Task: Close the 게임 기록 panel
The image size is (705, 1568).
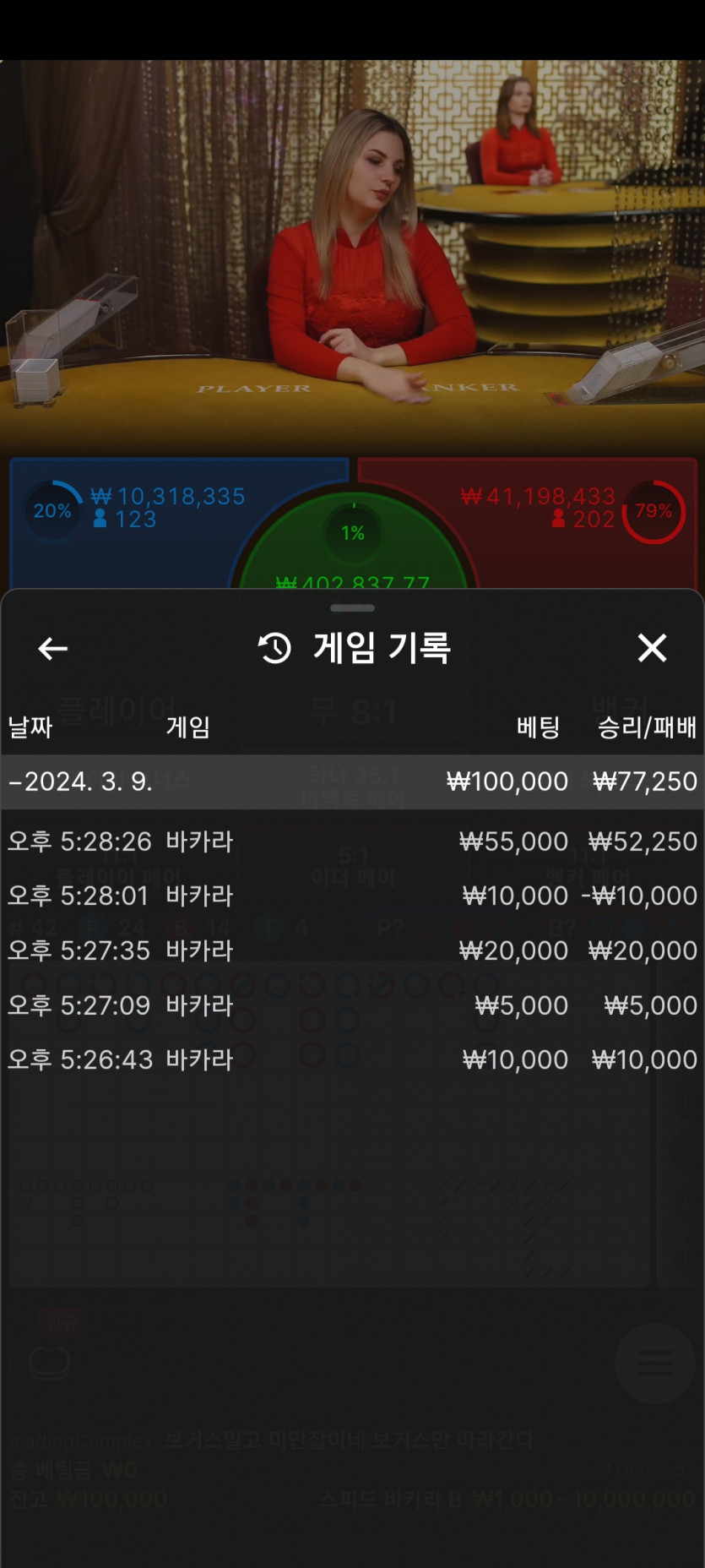Action: click(x=652, y=648)
